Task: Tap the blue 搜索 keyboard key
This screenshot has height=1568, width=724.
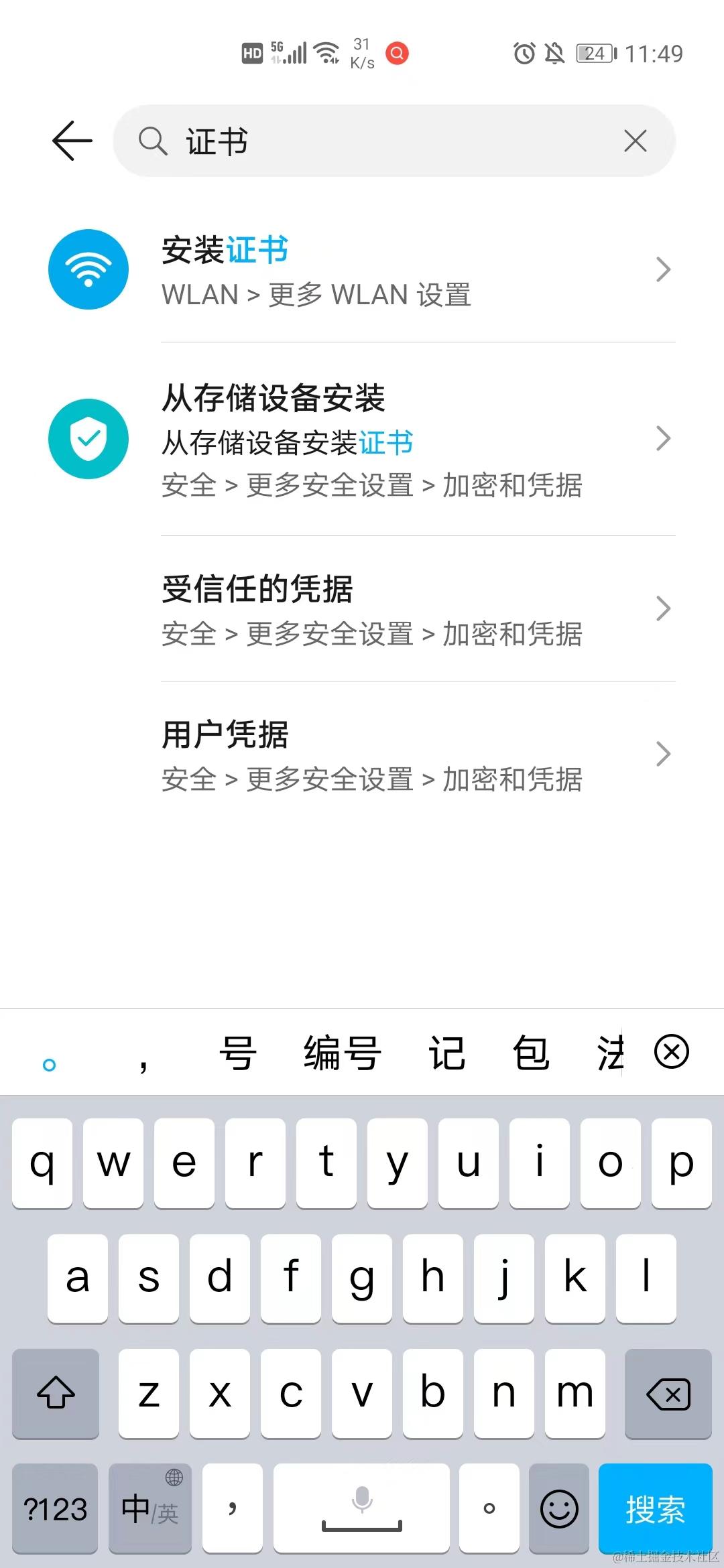Action: click(655, 1508)
